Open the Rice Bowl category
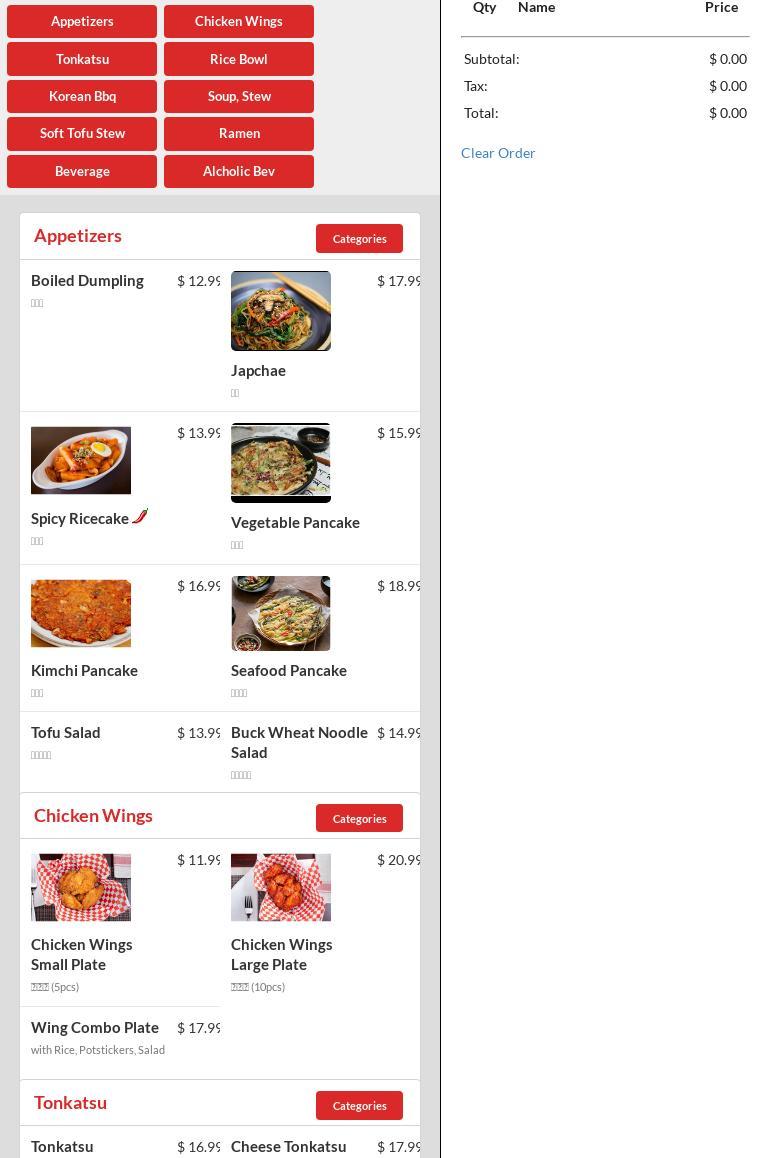This screenshot has height=1158, width=770. 239,59
